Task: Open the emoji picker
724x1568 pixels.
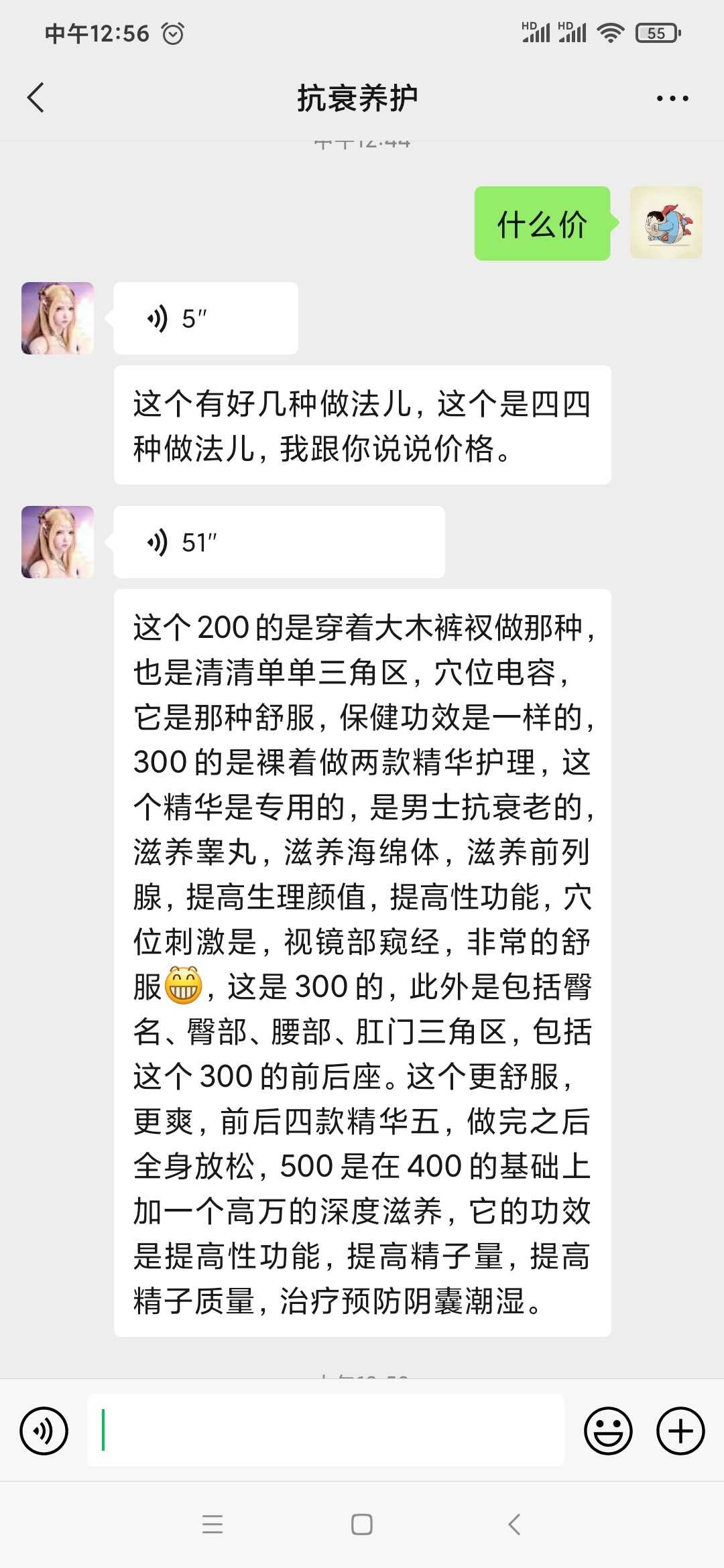Action: (608, 1431)
